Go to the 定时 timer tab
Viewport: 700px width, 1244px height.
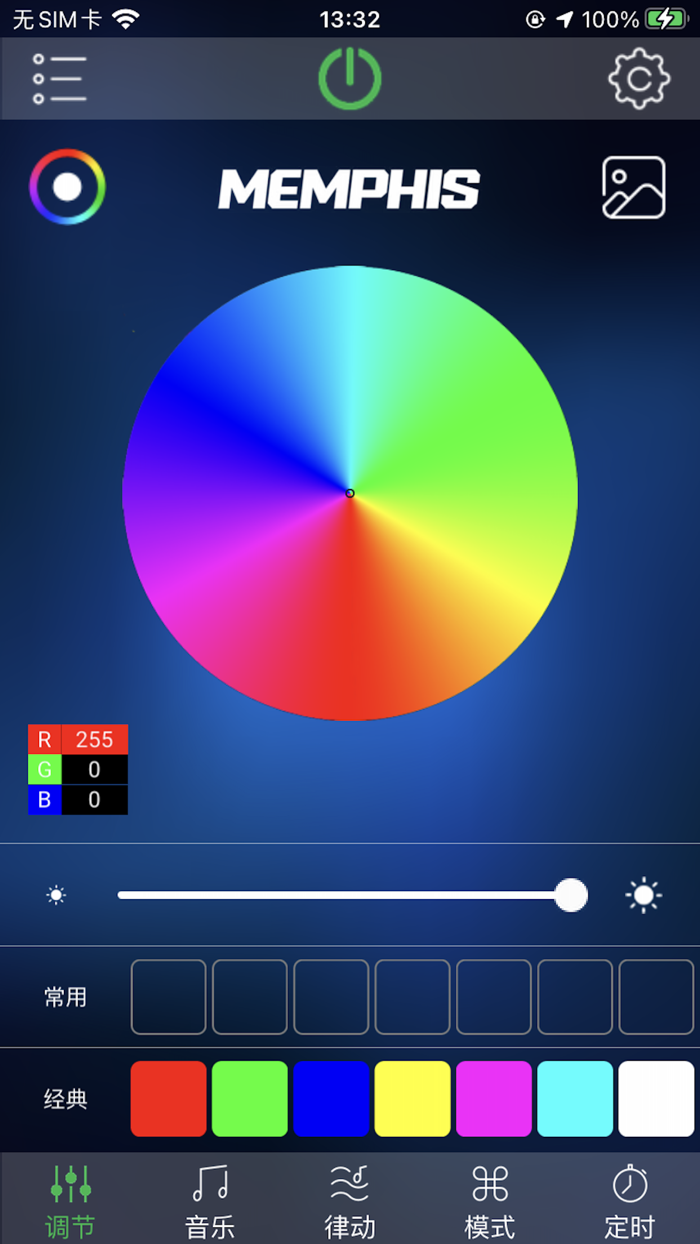pyautogui.click(x=630, y=1200)
